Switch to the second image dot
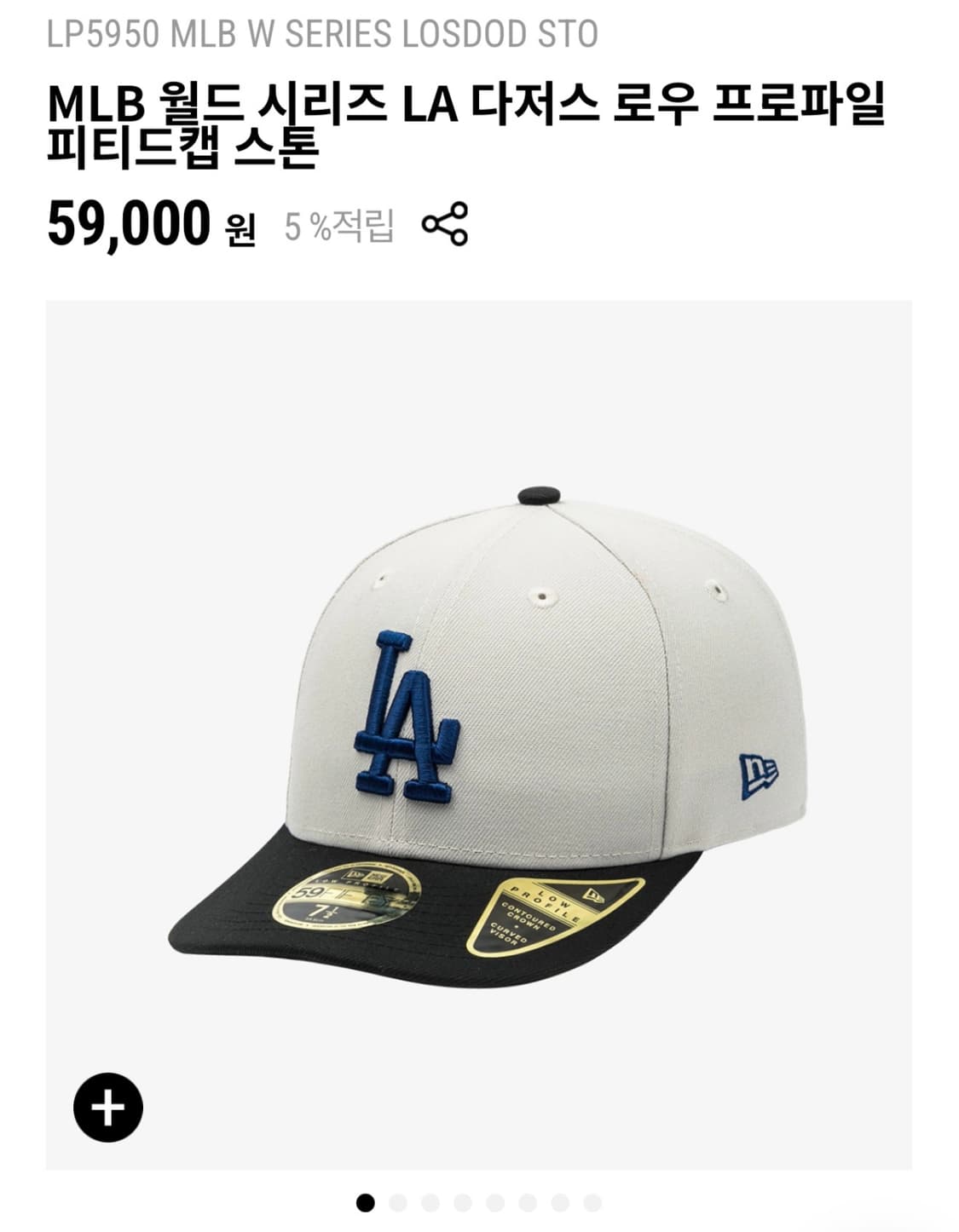The width and height of the screenshot is (959, 1232). click(x=398, y=1203)
